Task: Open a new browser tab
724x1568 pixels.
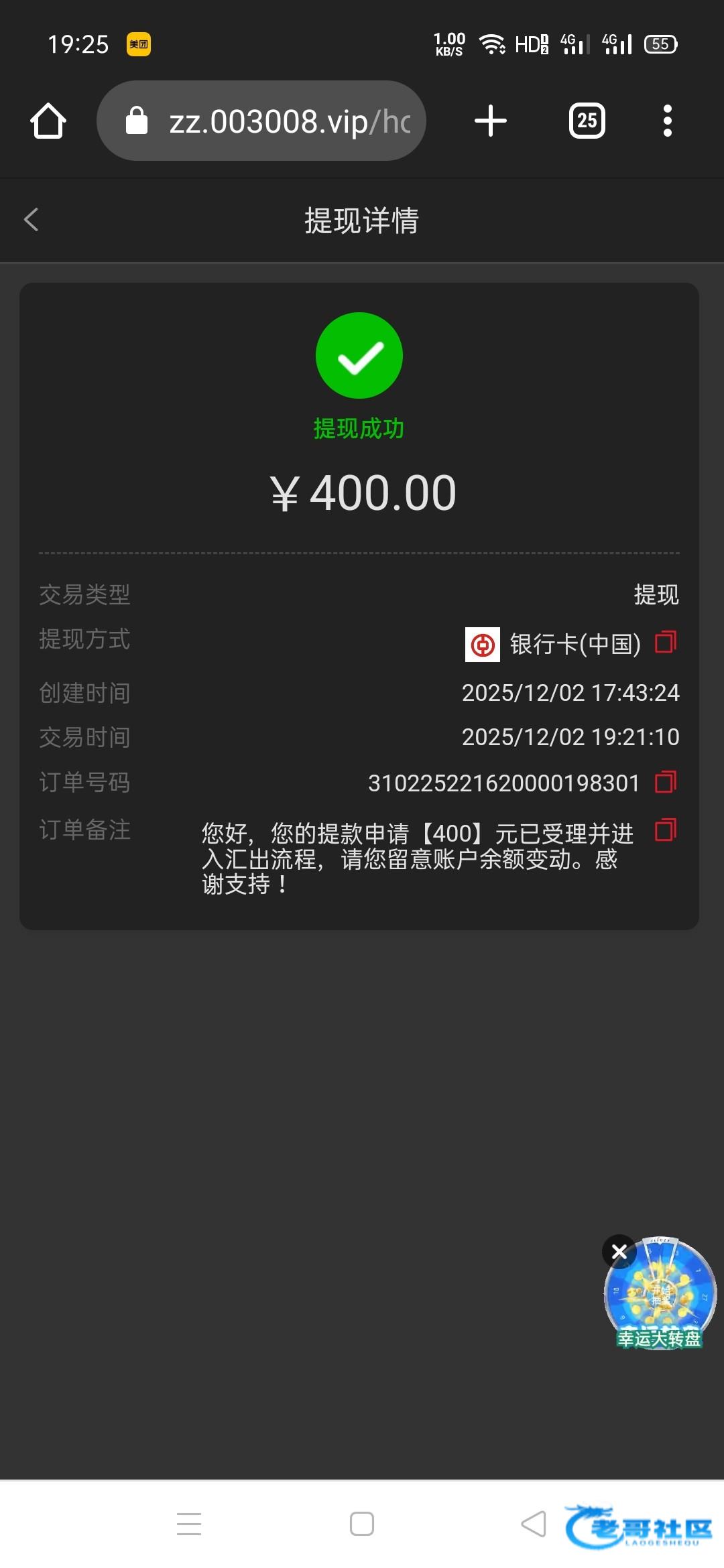Action: (491, 121)
